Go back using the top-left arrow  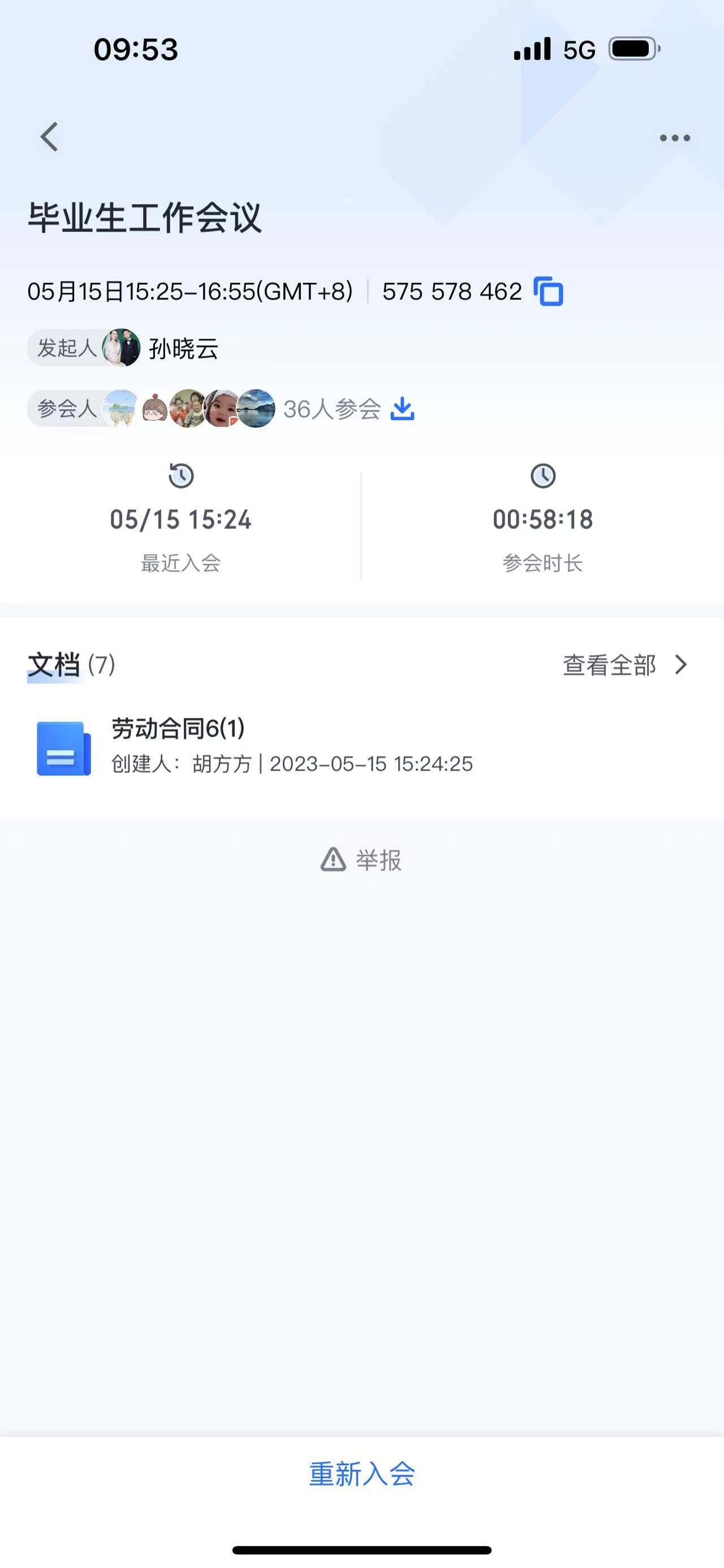coord(50,136)
